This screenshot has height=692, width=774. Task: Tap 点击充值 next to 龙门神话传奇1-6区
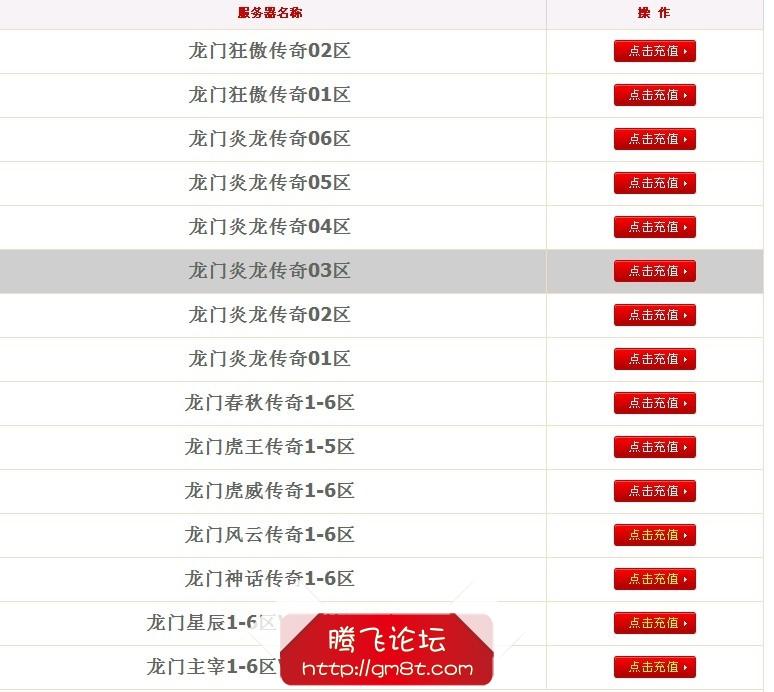point(654,579)
